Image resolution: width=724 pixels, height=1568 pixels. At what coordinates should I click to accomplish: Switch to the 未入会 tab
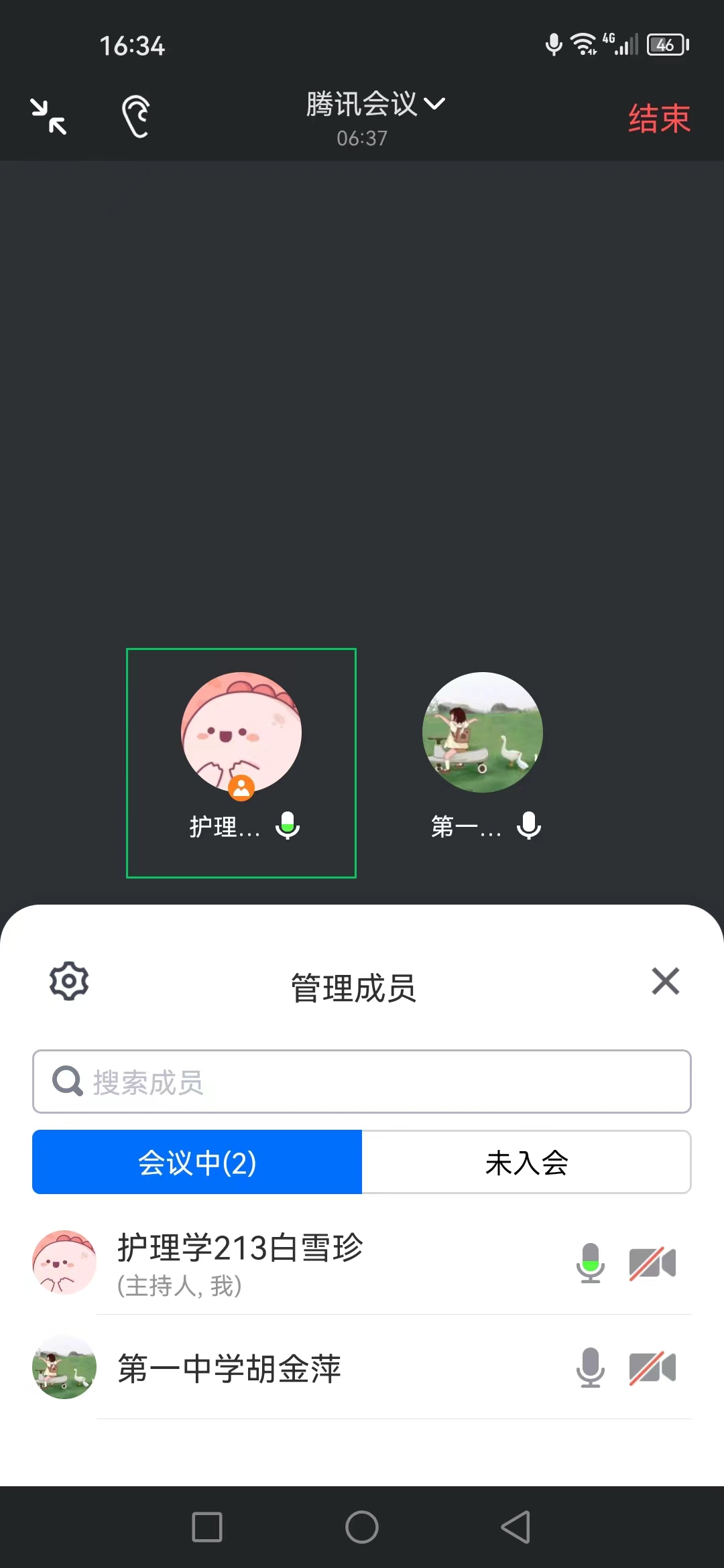coord(526,1162)
